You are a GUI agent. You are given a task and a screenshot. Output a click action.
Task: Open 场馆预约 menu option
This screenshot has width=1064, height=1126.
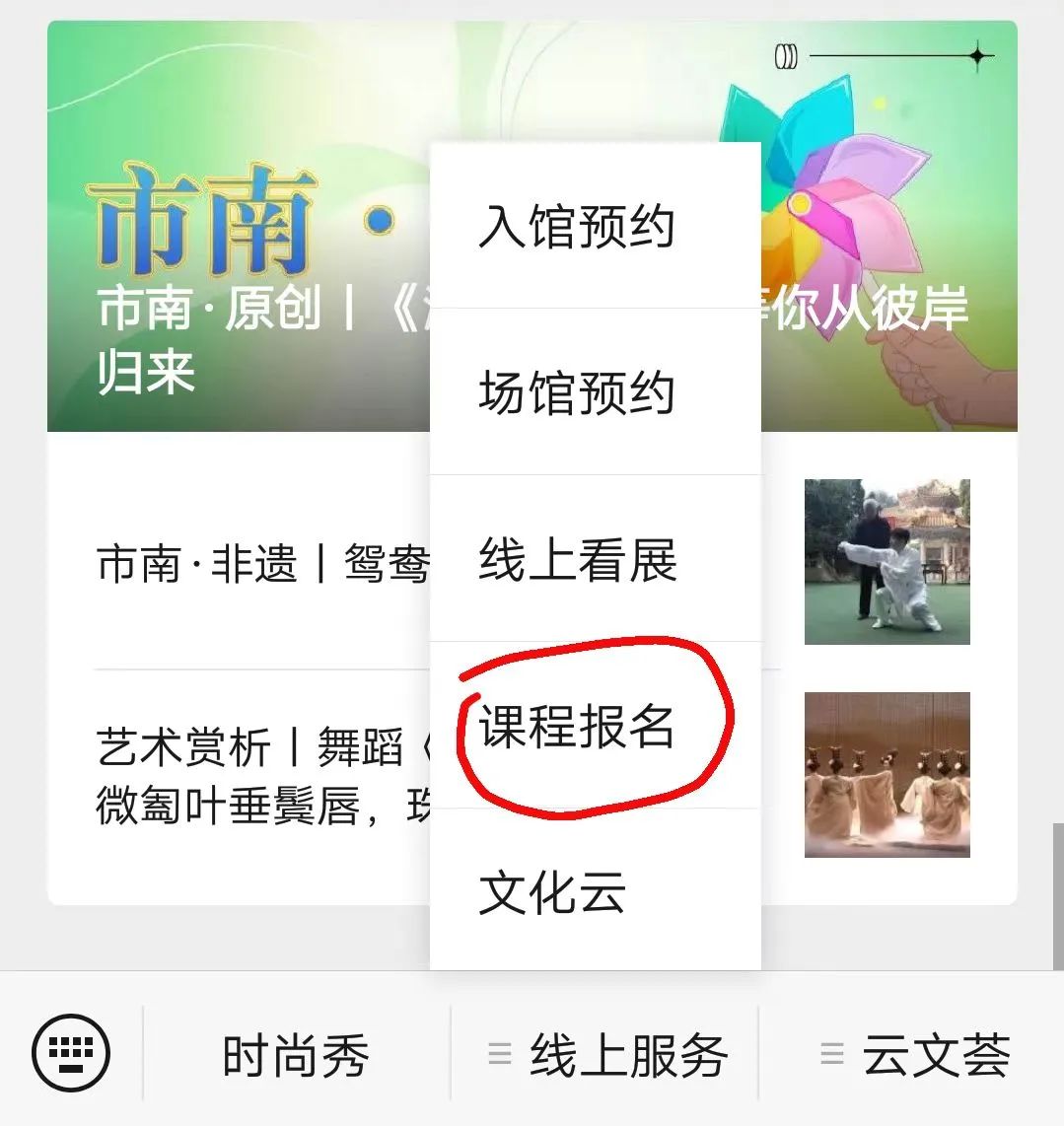pos(578,393)
